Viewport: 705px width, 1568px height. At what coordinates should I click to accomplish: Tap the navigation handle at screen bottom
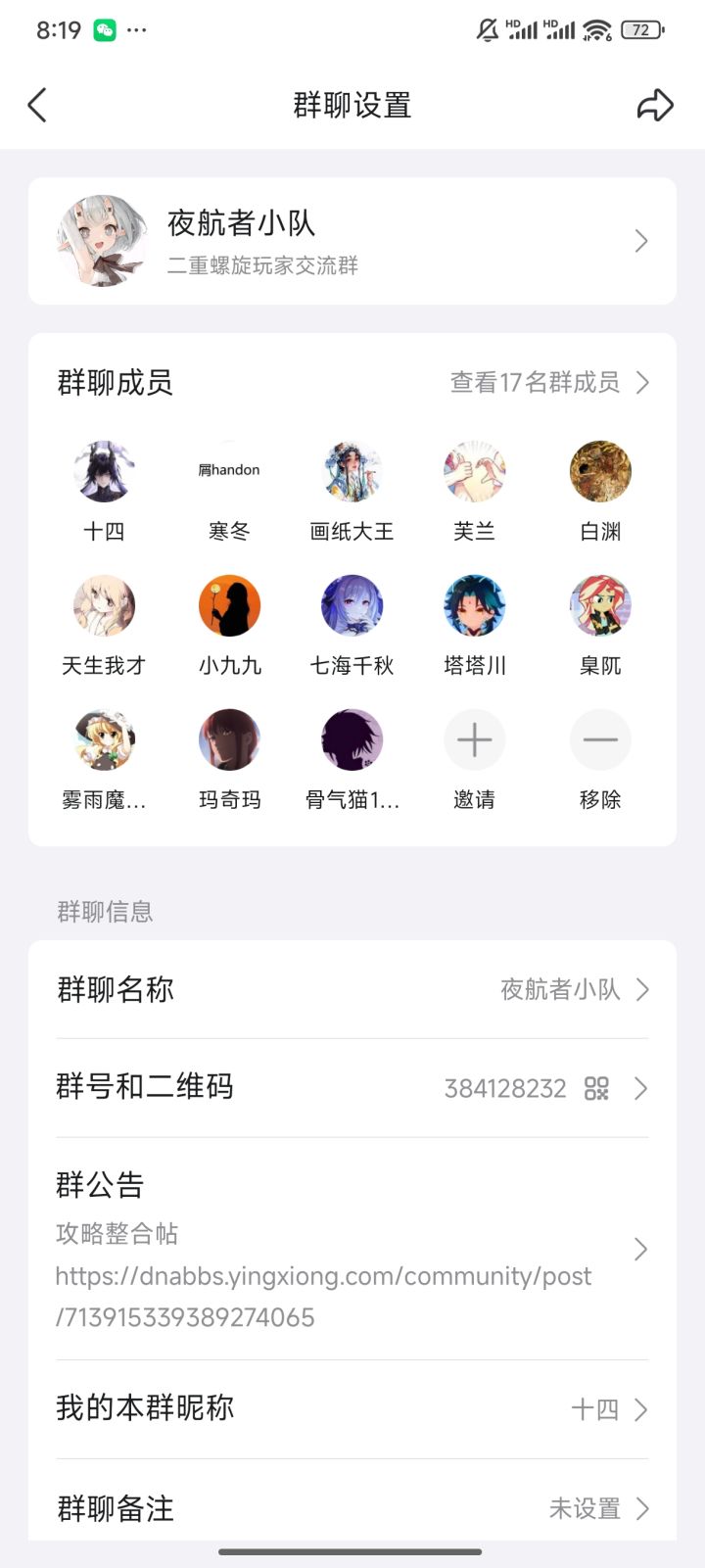352,1550
